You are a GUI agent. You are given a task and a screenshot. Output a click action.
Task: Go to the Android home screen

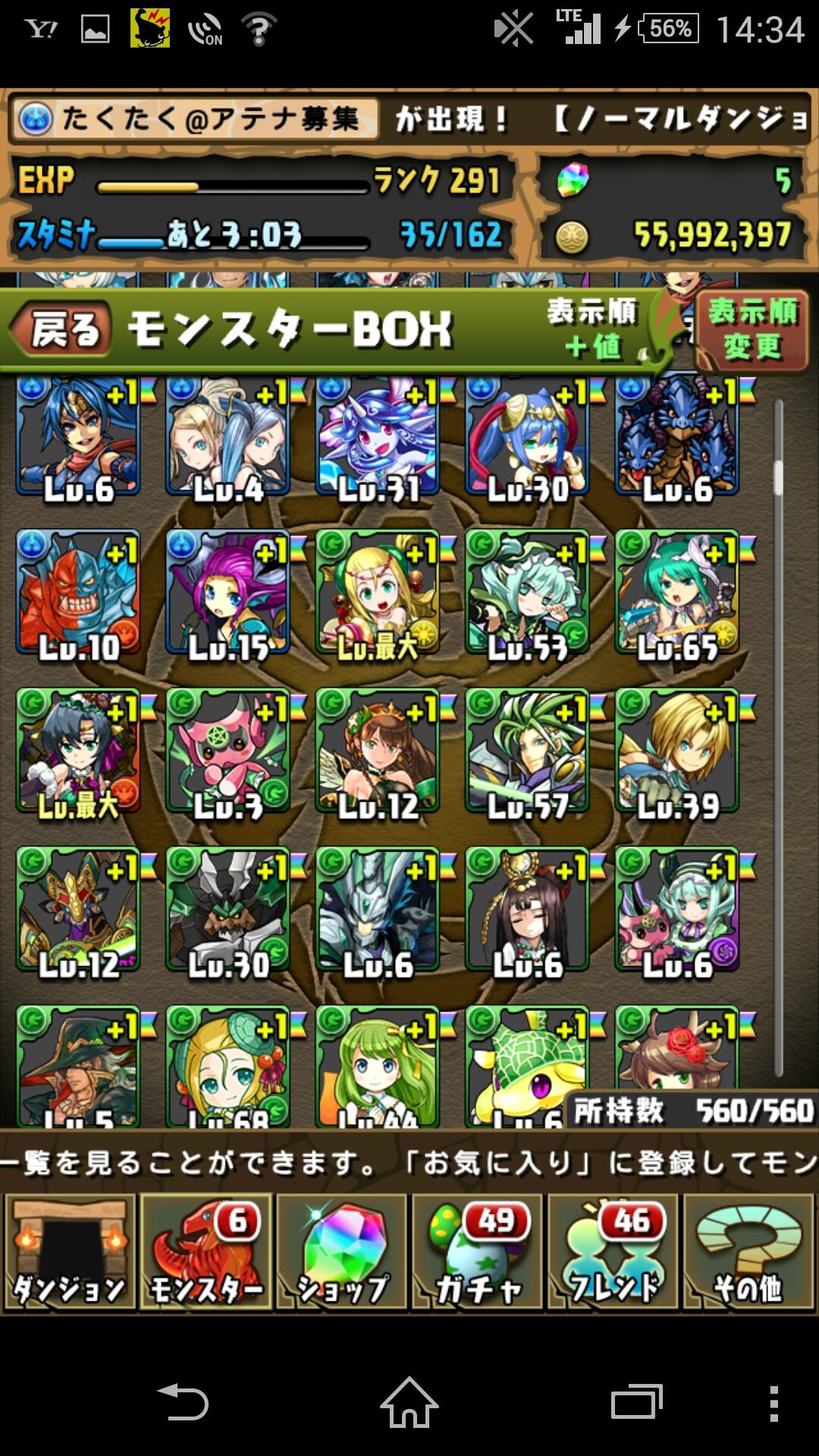coord(409,1403)
